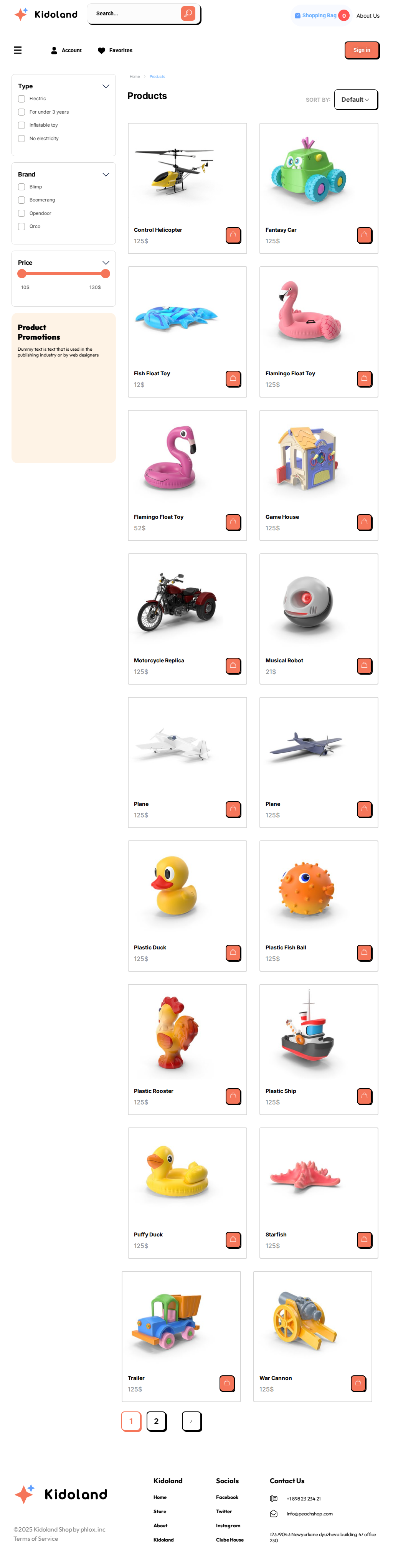Open the Sort By Default dropdown
The width and height of the screenshot is (393, 1568).
point(355,100)
